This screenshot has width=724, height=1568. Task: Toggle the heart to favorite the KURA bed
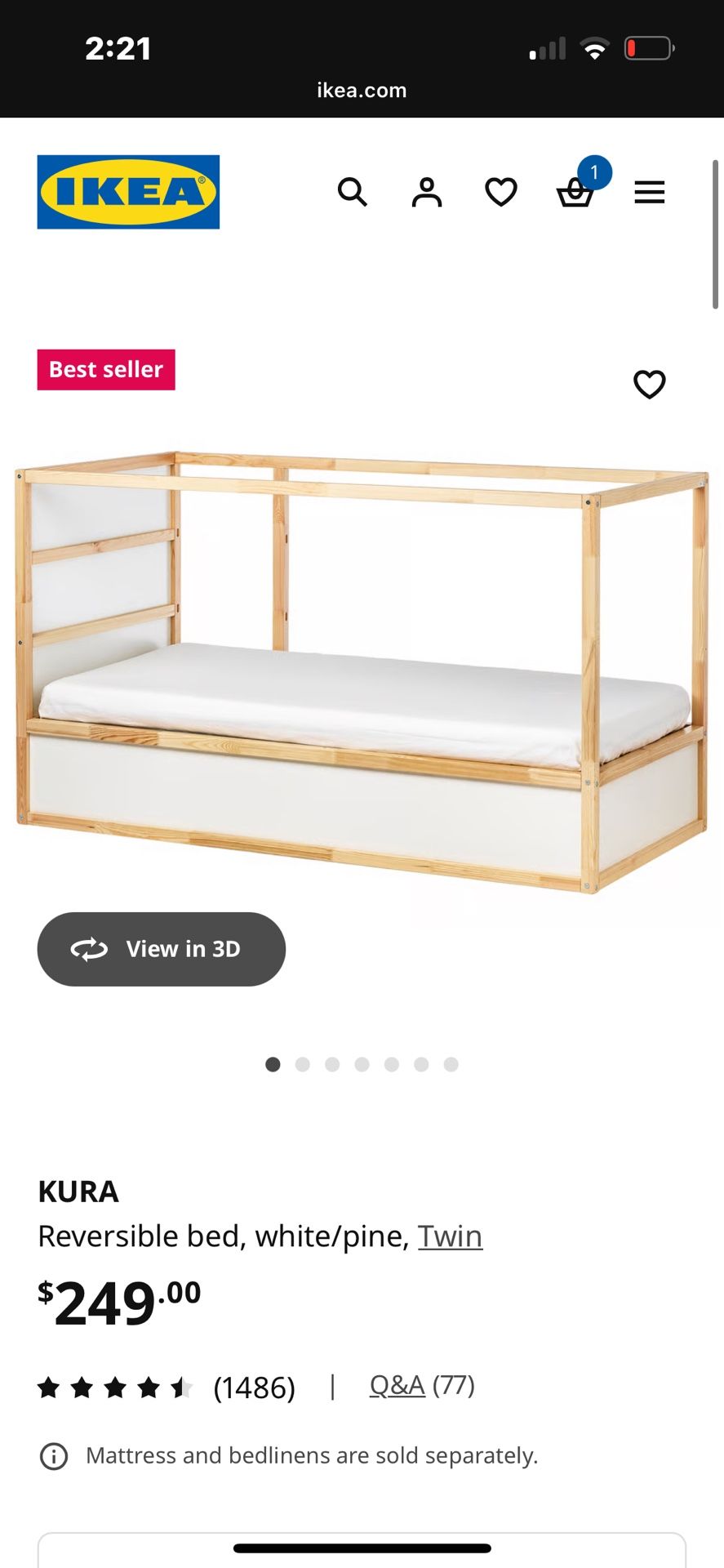pos(649,384)
